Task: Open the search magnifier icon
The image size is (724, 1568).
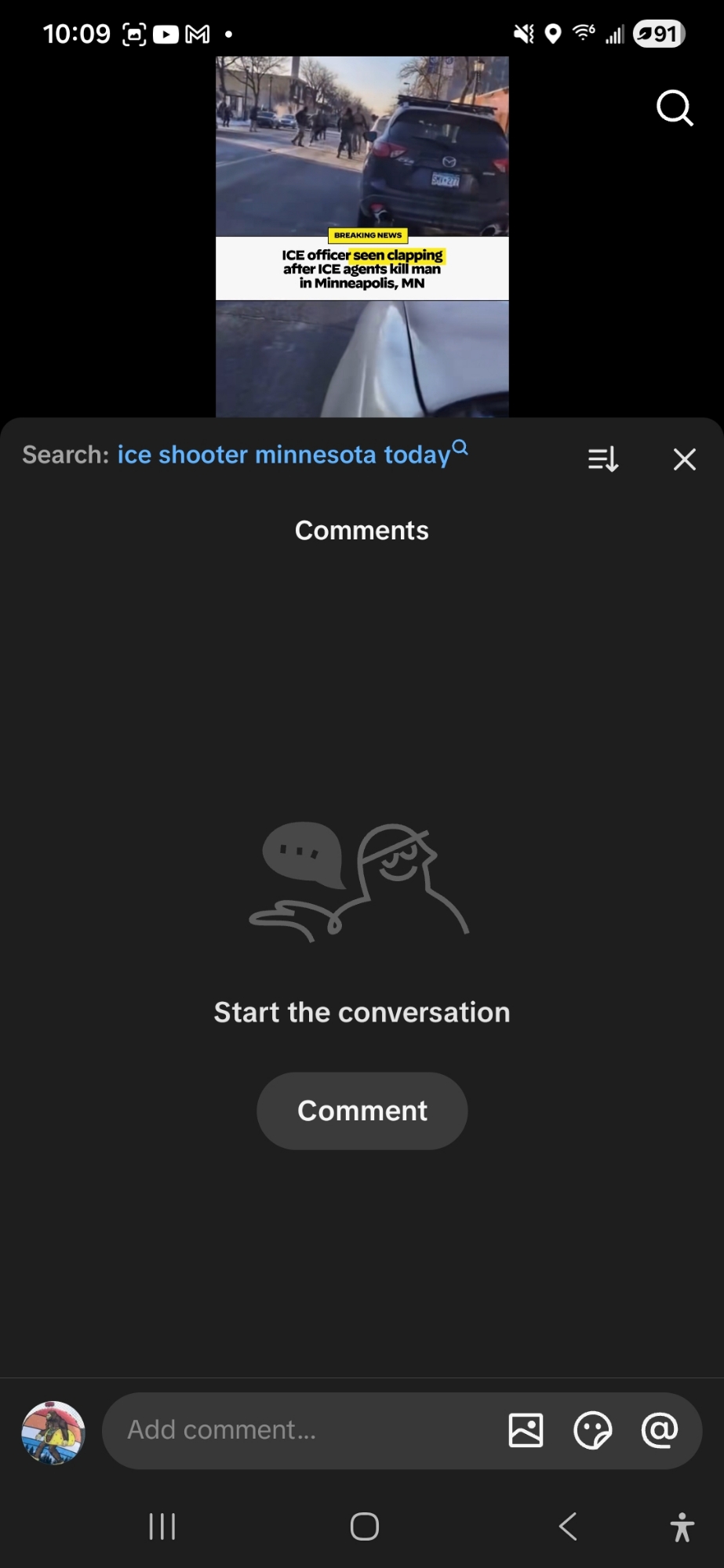Action: click(674, 108)
